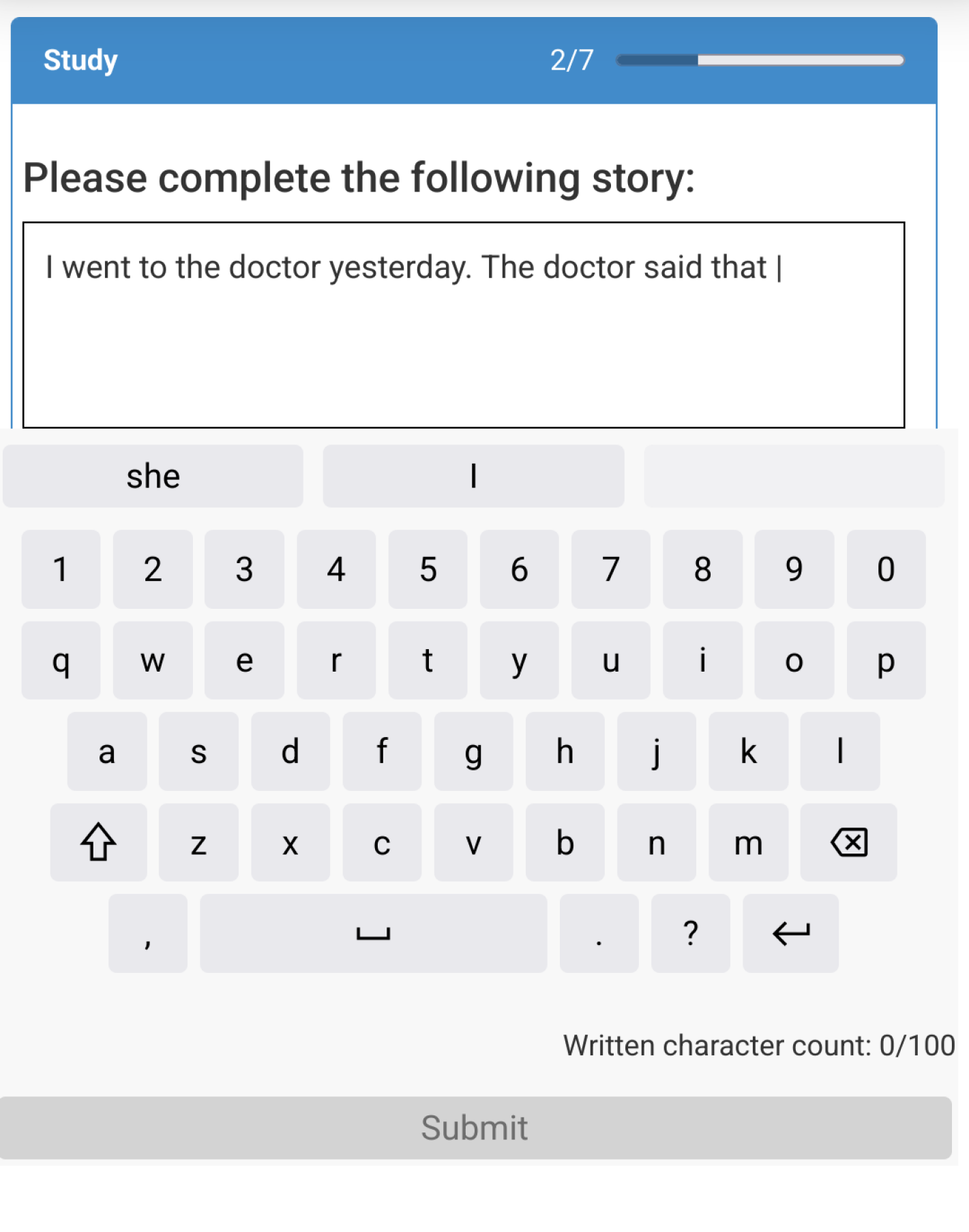Submit the completed story

475,1128
